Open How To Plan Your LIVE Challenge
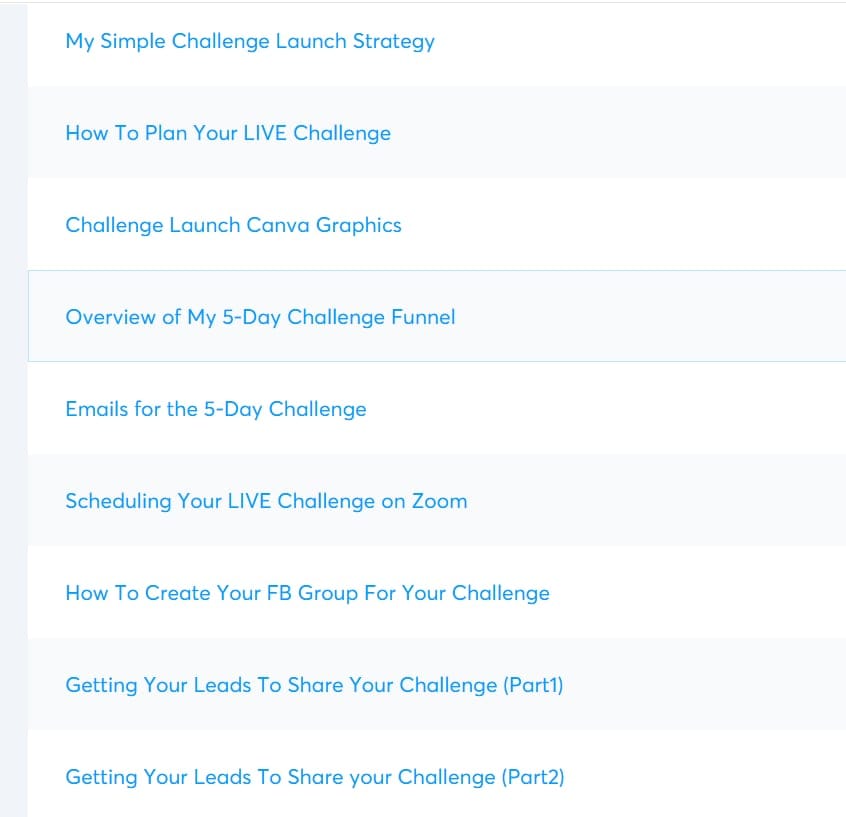Viewport: 846px width, 817px height. tap(228, 133)
